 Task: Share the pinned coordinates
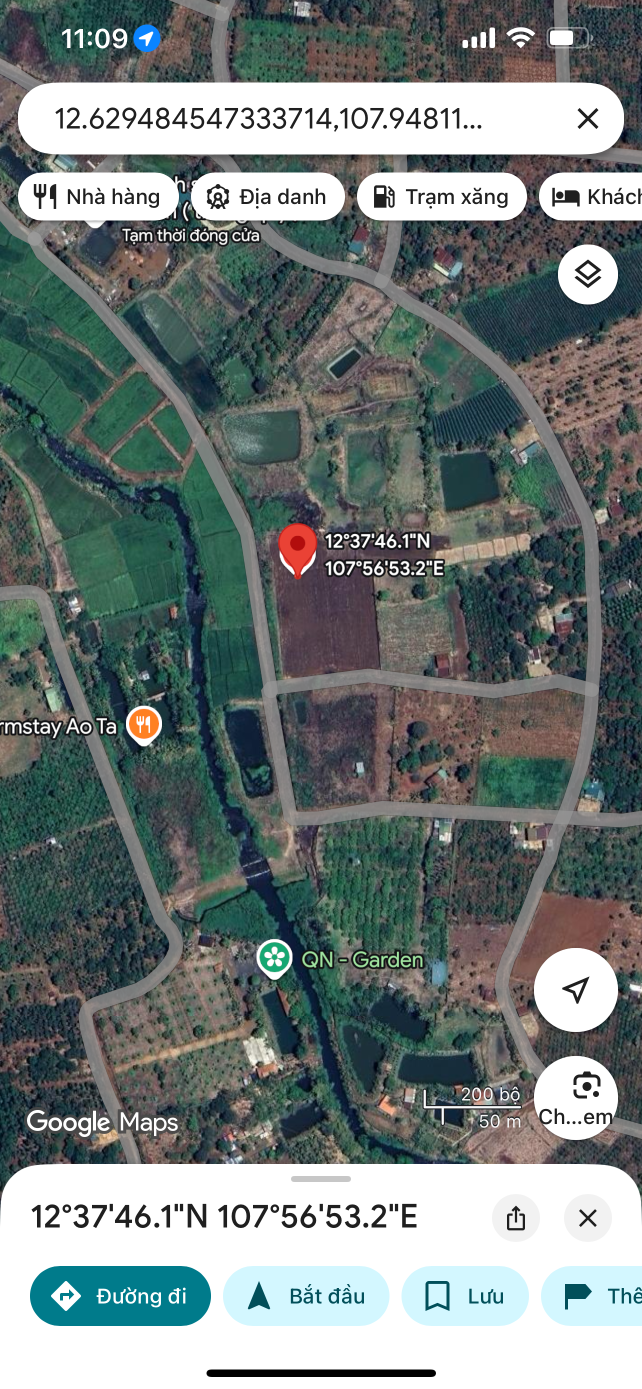(516, 1218)
